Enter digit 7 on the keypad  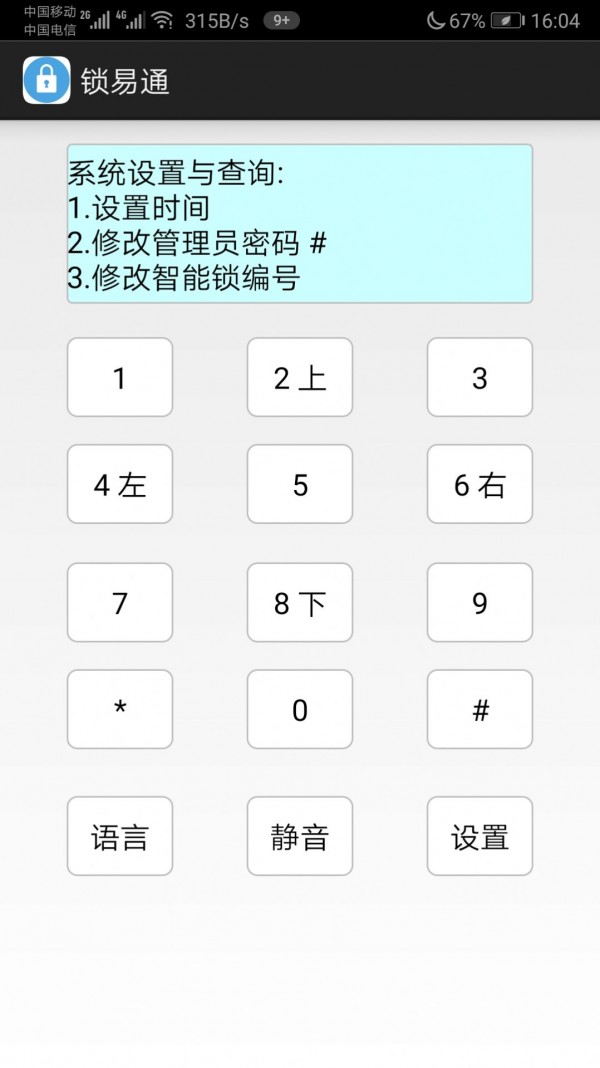[120, 602]
